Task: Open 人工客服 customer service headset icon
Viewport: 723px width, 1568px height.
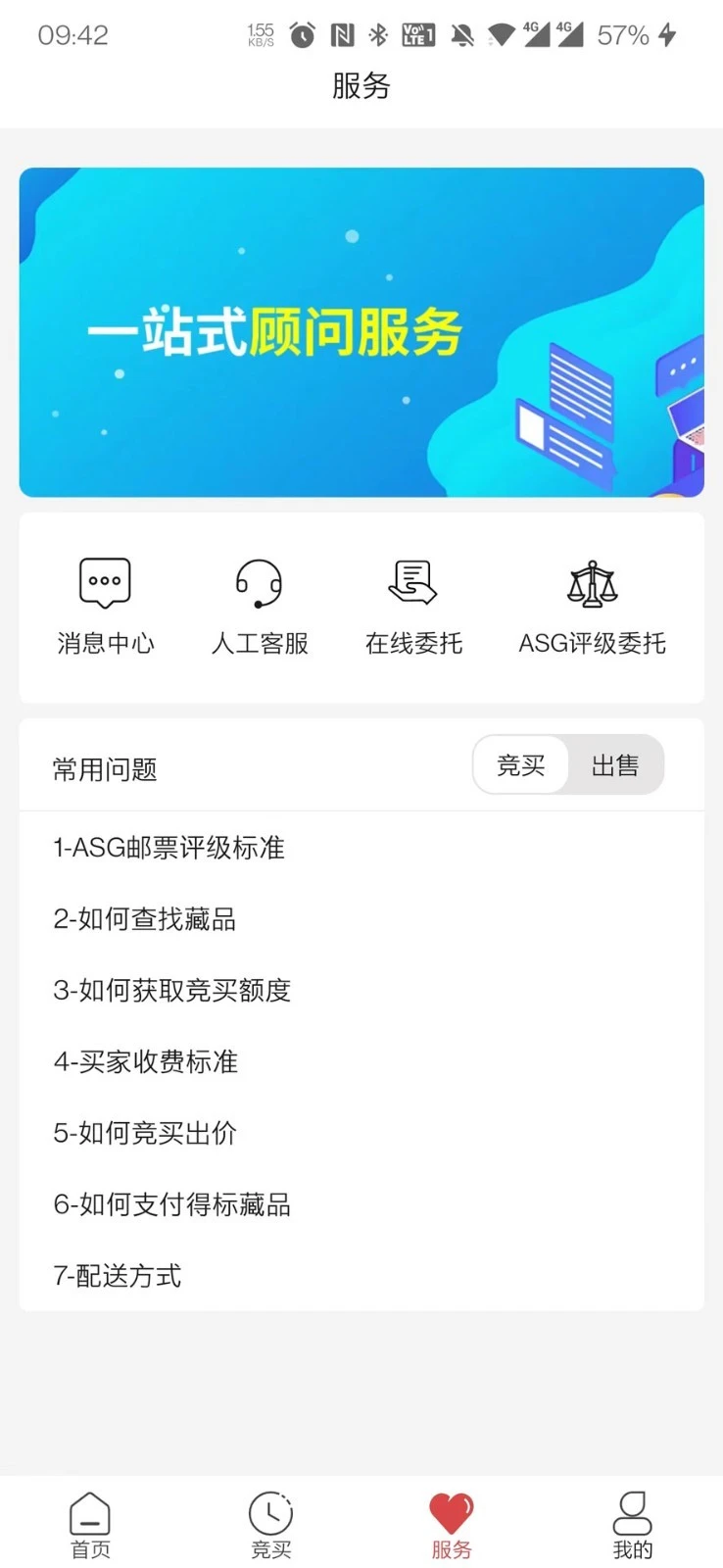Action: click(260, 603)
